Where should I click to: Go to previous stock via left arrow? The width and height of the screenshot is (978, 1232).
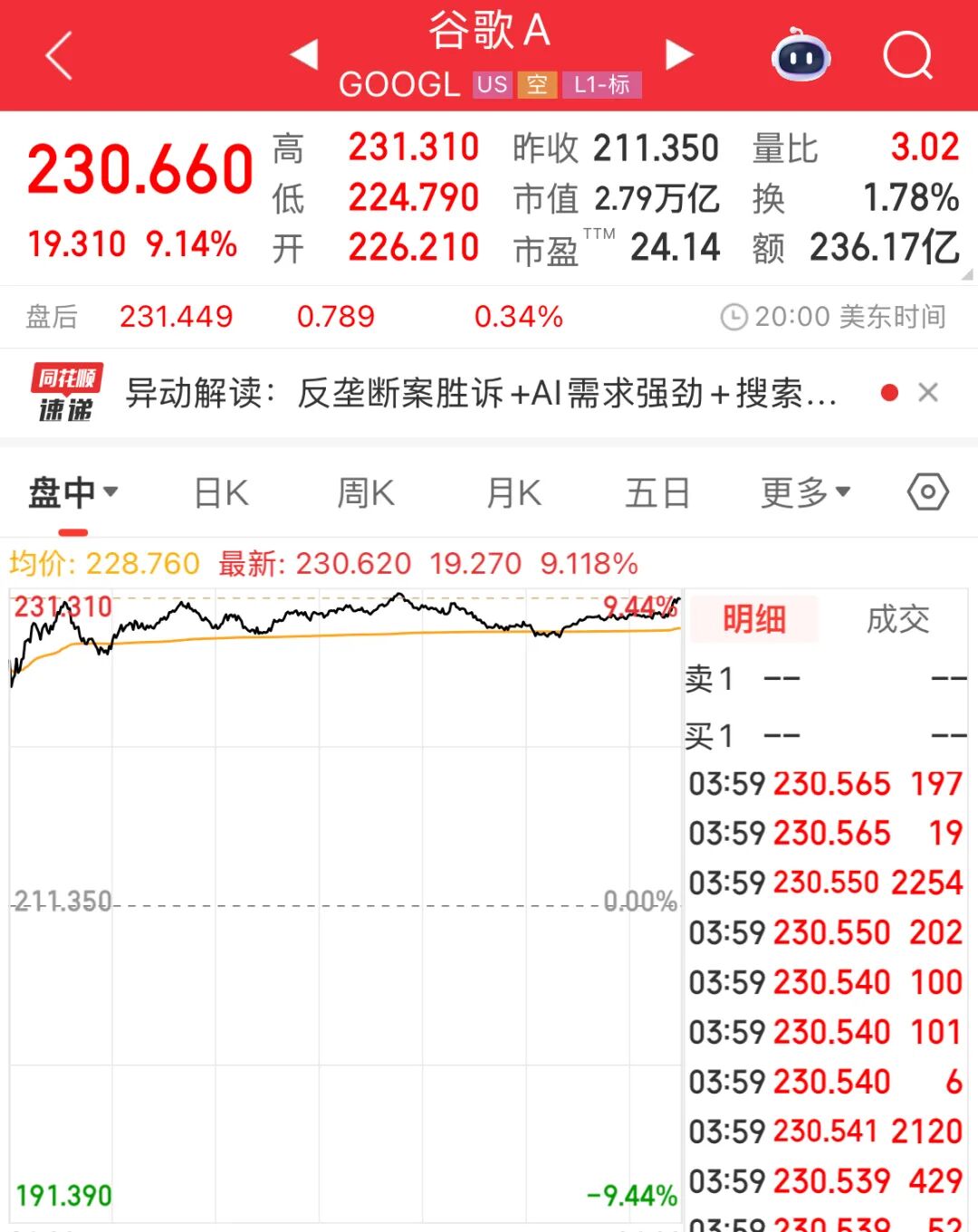305,54
